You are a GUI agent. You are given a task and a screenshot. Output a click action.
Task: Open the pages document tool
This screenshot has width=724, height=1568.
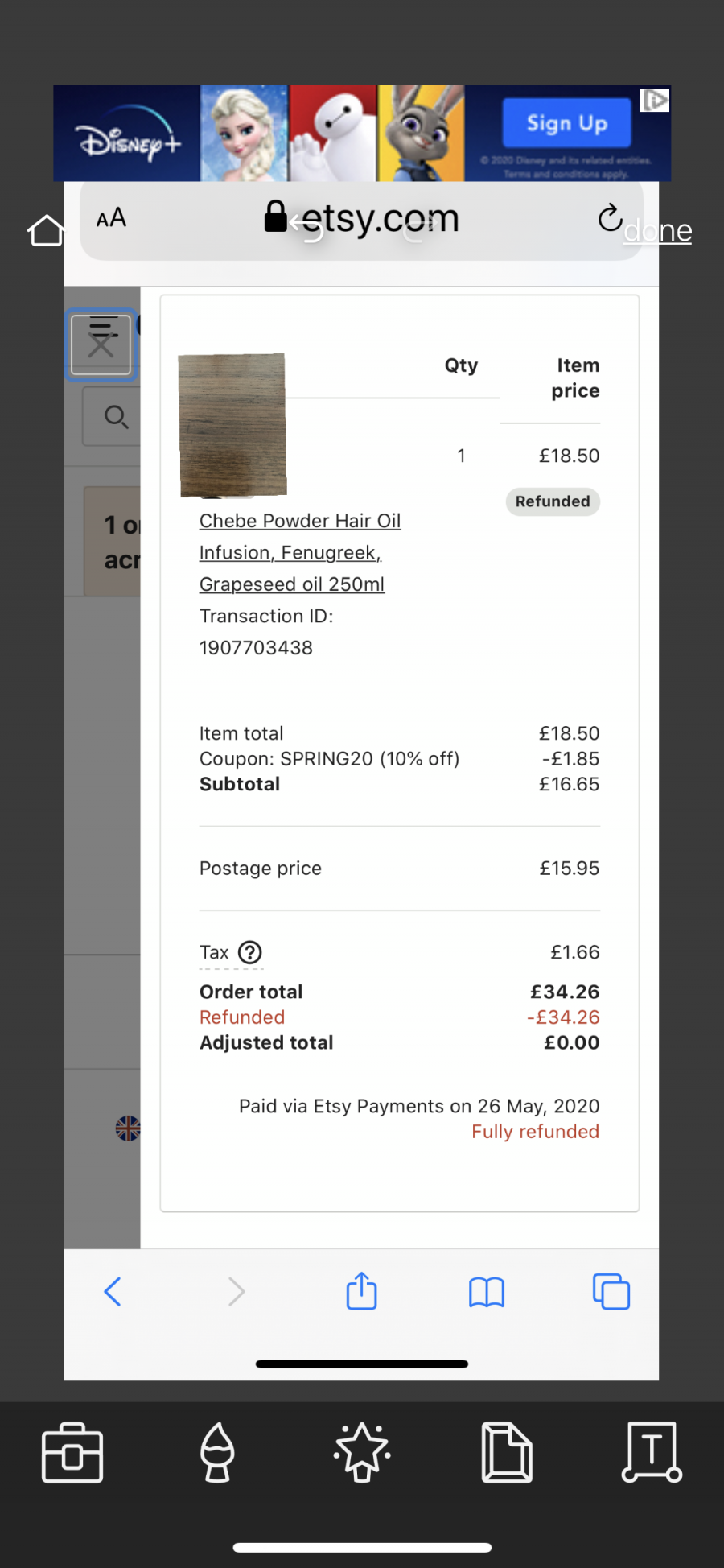(507, 1453)
